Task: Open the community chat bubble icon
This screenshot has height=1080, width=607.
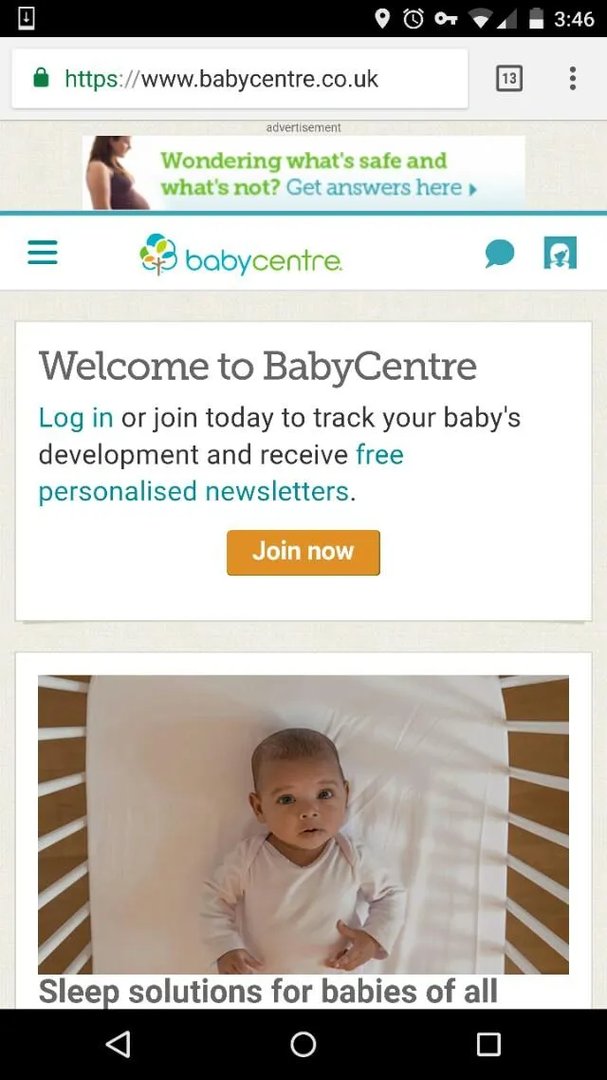Action: (x=499, y=253)
